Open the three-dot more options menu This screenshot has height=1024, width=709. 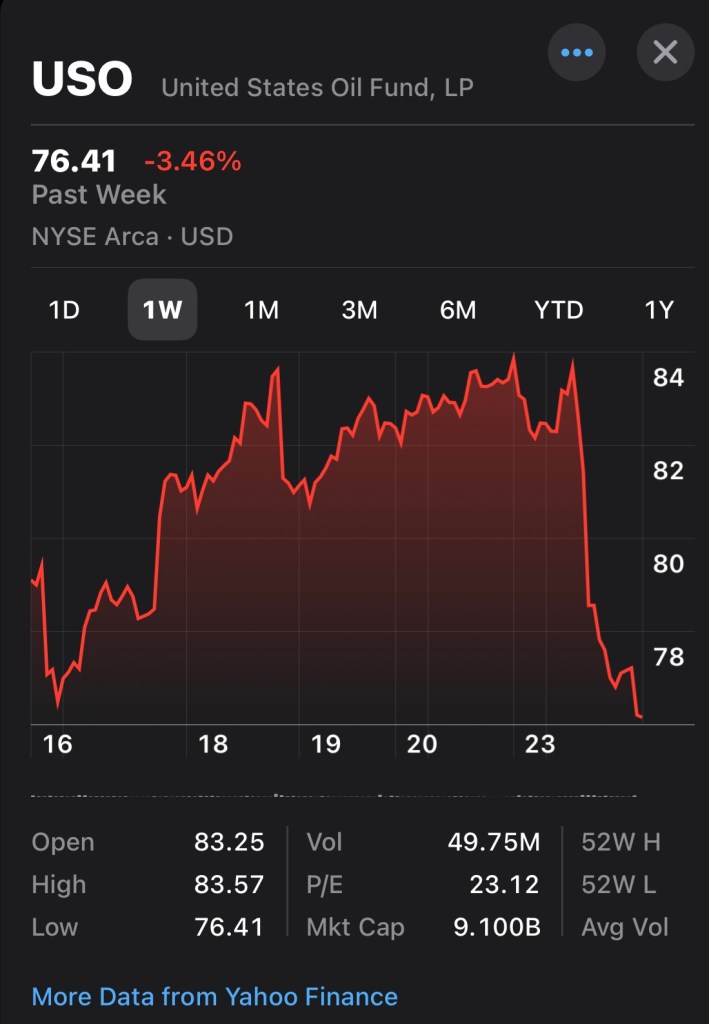pyautogui.click(x=577, y=52)
